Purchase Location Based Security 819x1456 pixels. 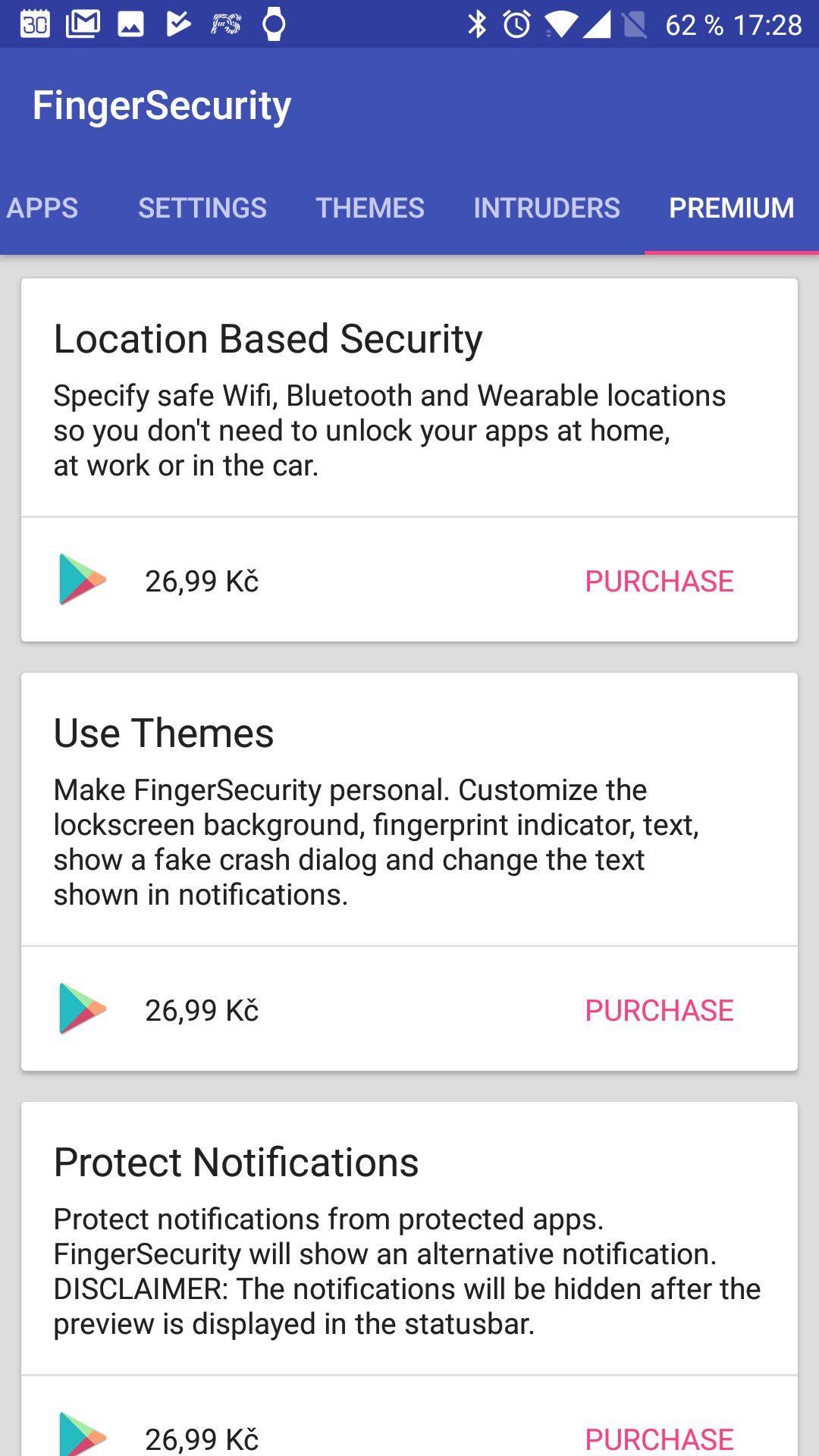coord(659,582)
